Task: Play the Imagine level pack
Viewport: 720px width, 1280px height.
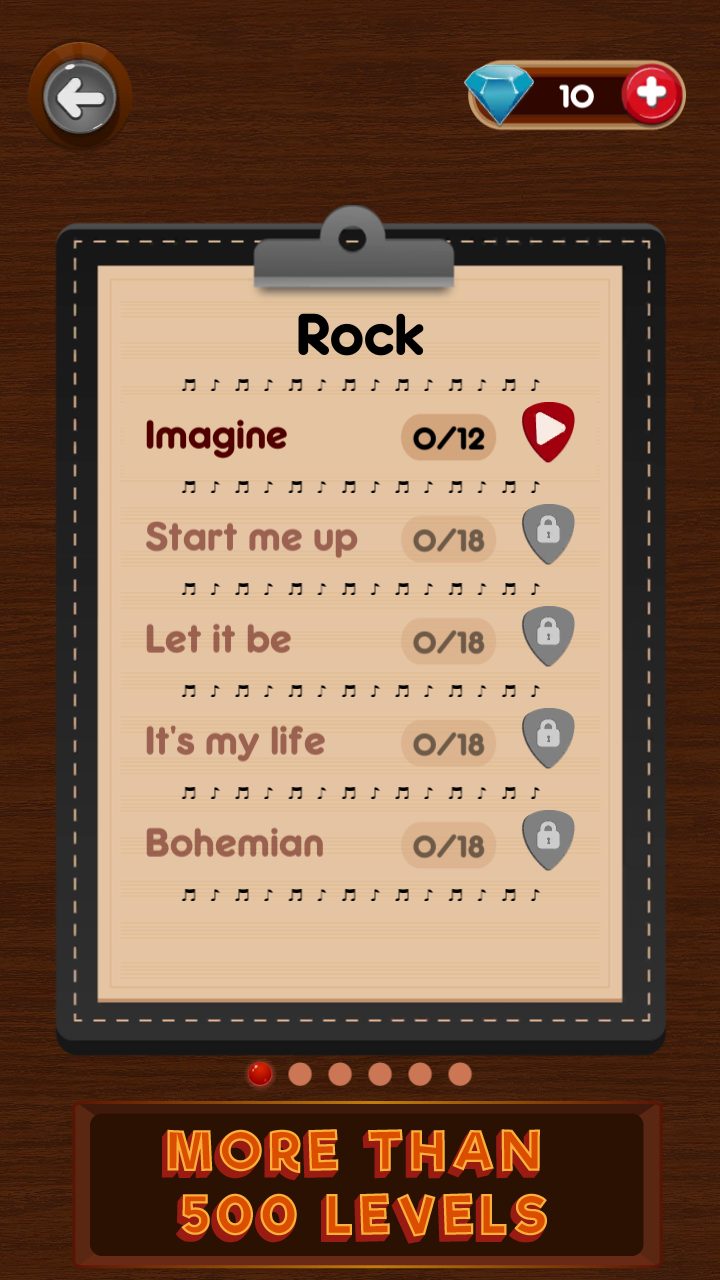Action: [x=548, y=431]
